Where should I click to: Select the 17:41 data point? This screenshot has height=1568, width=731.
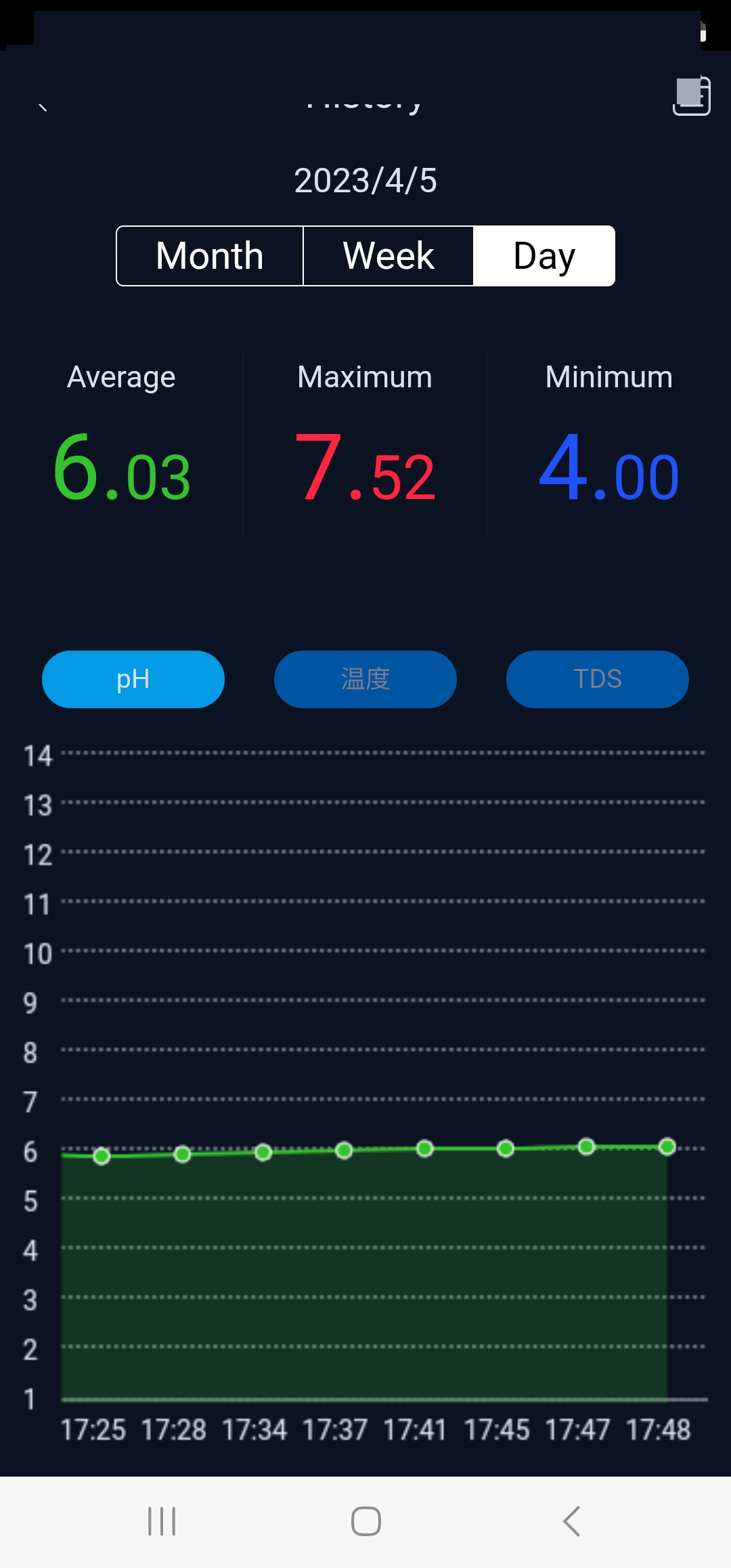coord(425,1148)
